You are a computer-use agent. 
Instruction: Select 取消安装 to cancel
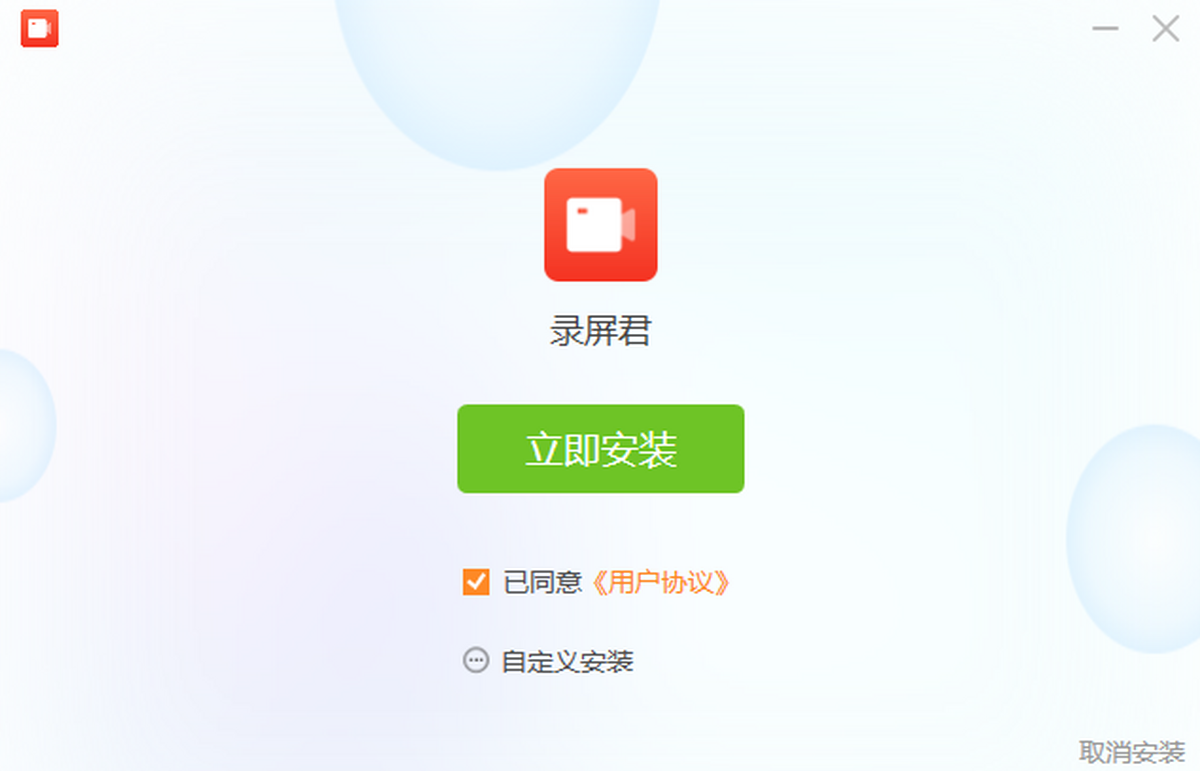point(1131,751)
